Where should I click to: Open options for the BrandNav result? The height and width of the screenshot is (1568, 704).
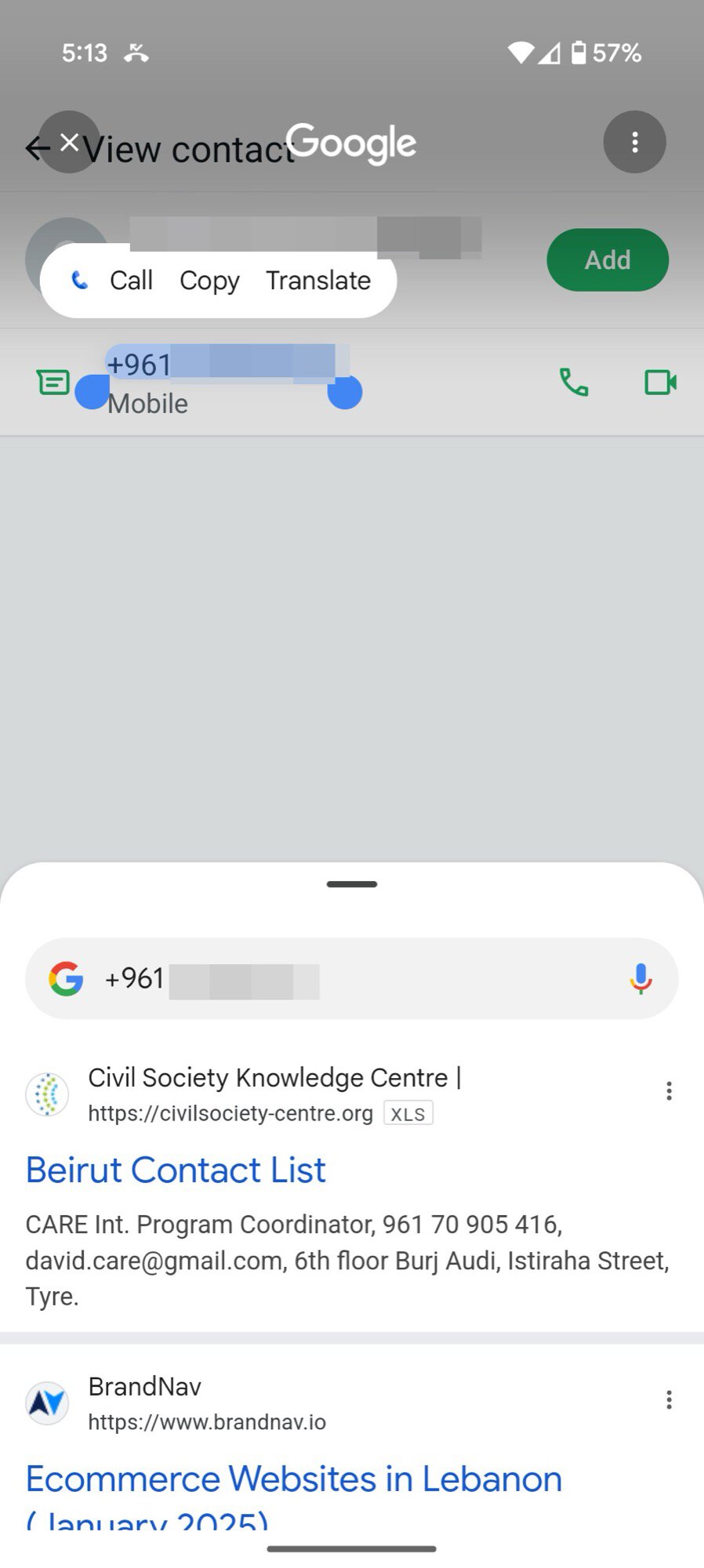tap(669, 1400)
